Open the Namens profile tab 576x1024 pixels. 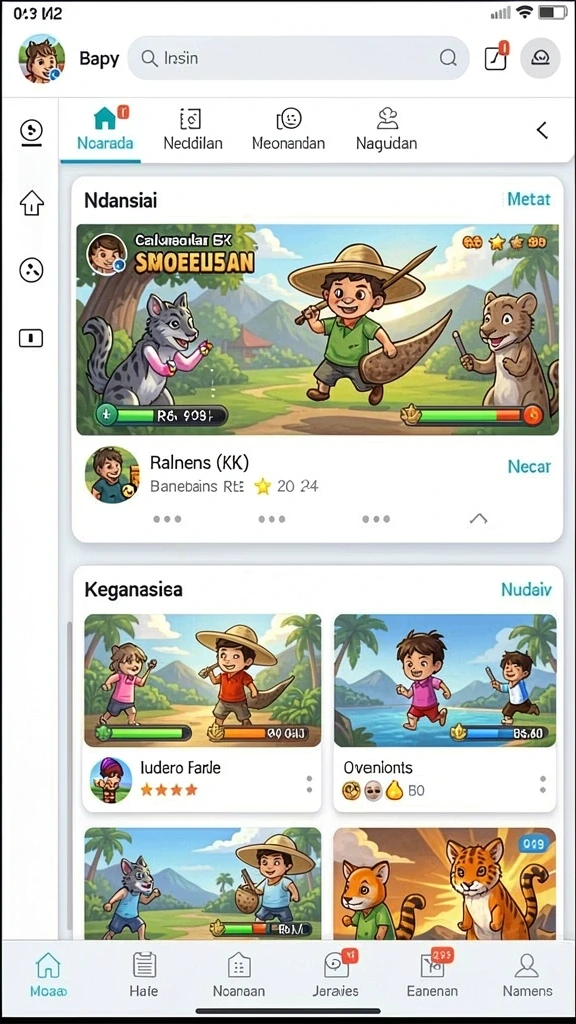coord(527,974)
